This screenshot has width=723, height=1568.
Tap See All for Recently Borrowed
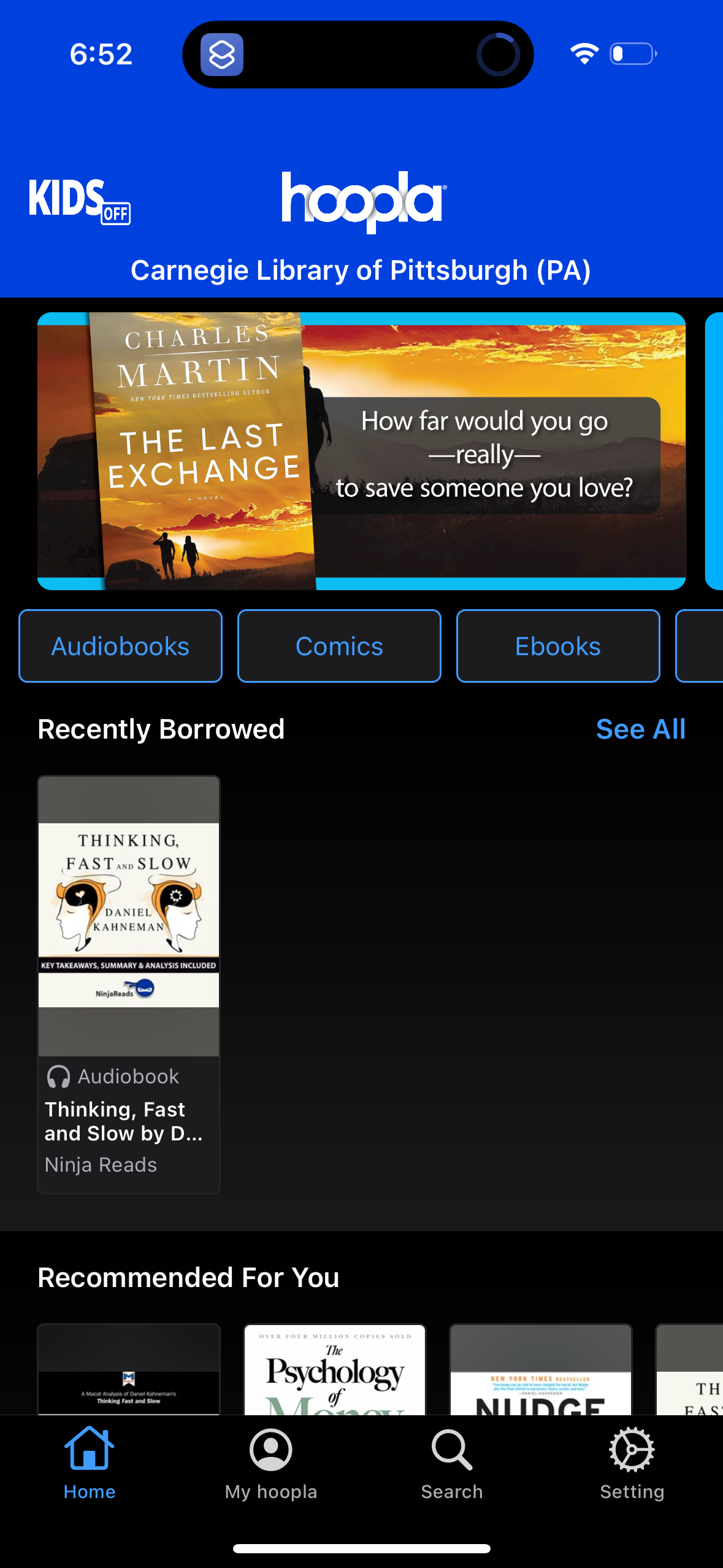640,729
